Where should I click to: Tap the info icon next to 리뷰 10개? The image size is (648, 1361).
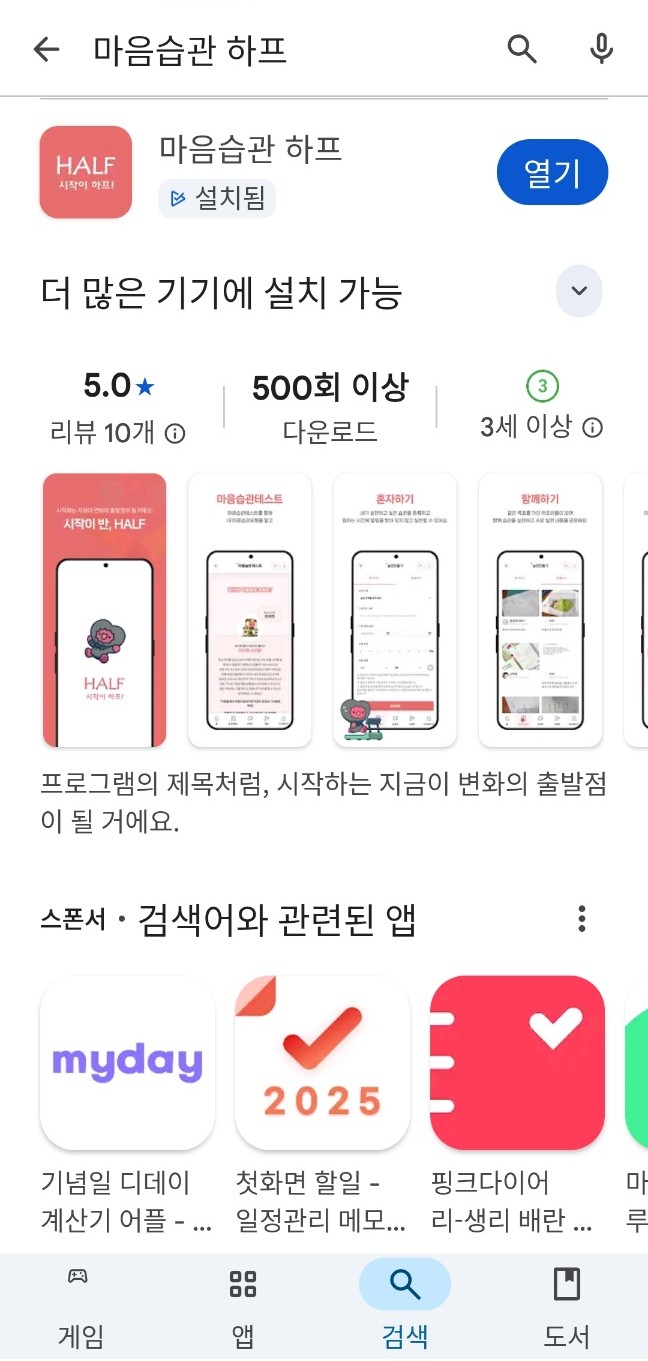175,433
